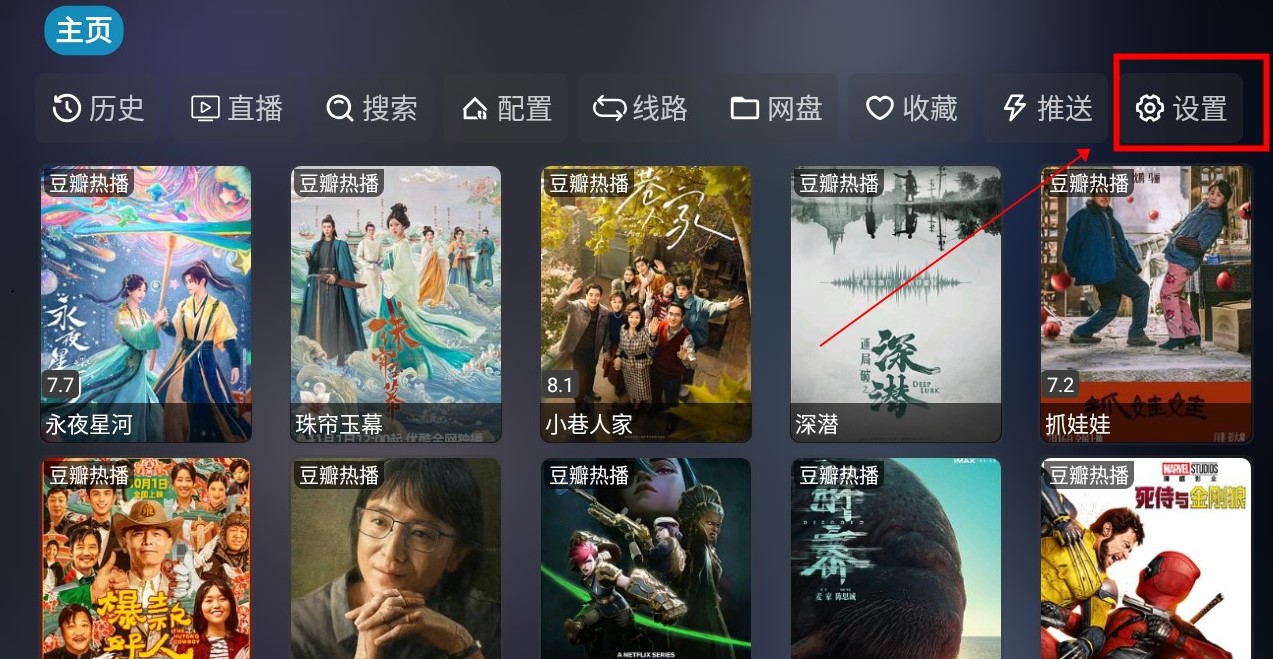
Task: Open 直播 live streaming
Action: [x=237, y=108]
